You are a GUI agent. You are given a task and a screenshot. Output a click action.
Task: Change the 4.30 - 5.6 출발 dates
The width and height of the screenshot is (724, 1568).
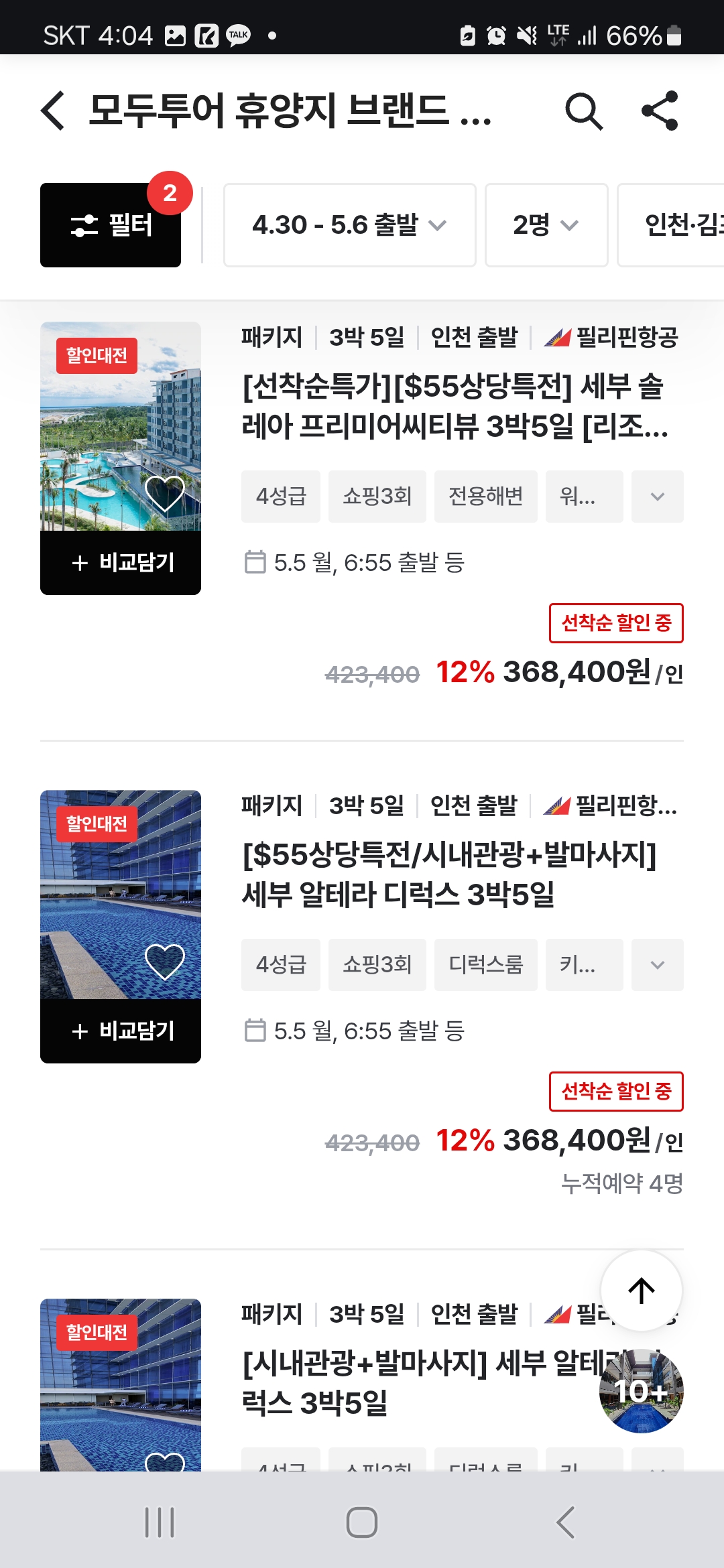[x=349, y=225]
